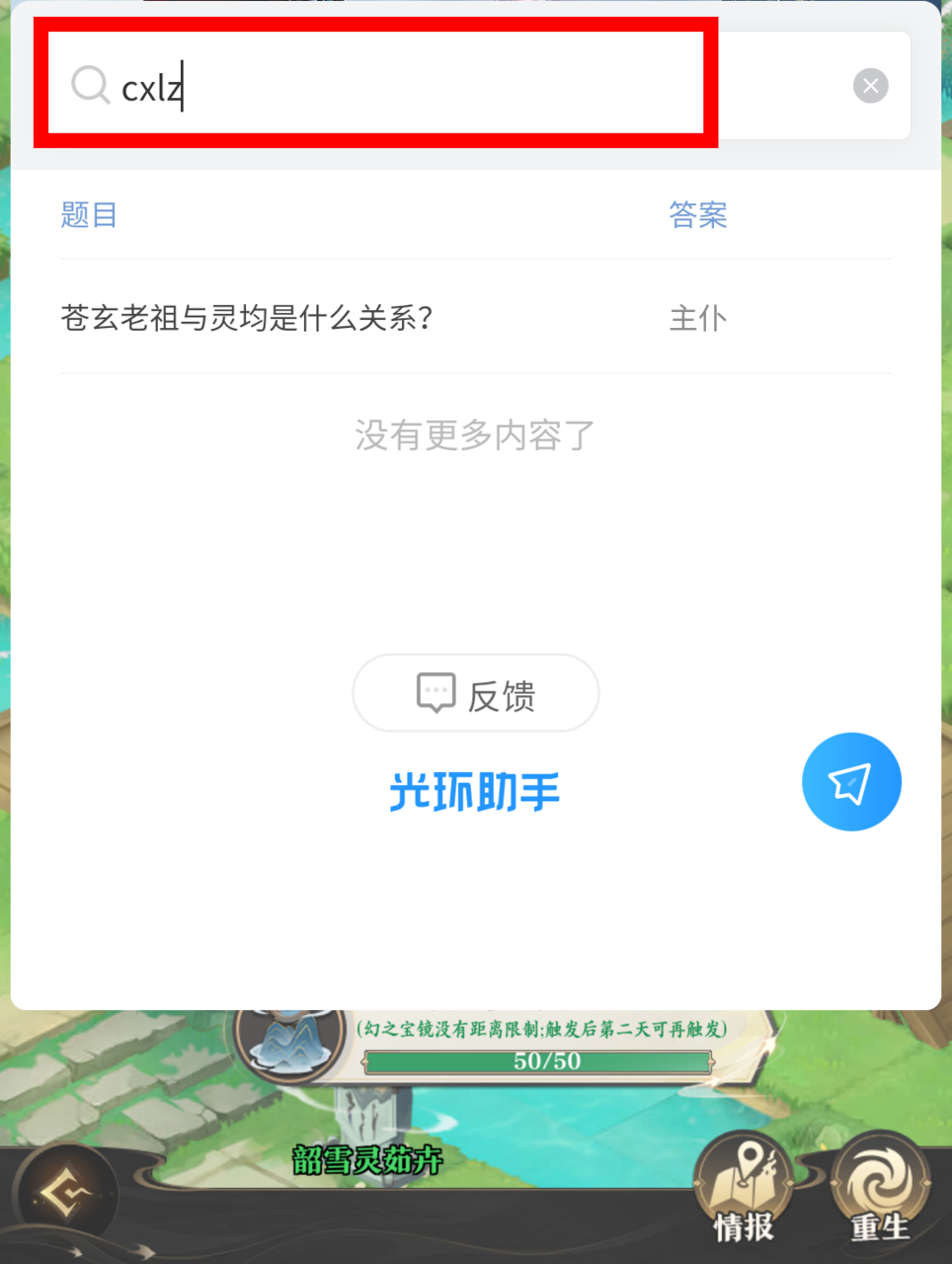Tap the blue paper plane floating button

[851, 782]
